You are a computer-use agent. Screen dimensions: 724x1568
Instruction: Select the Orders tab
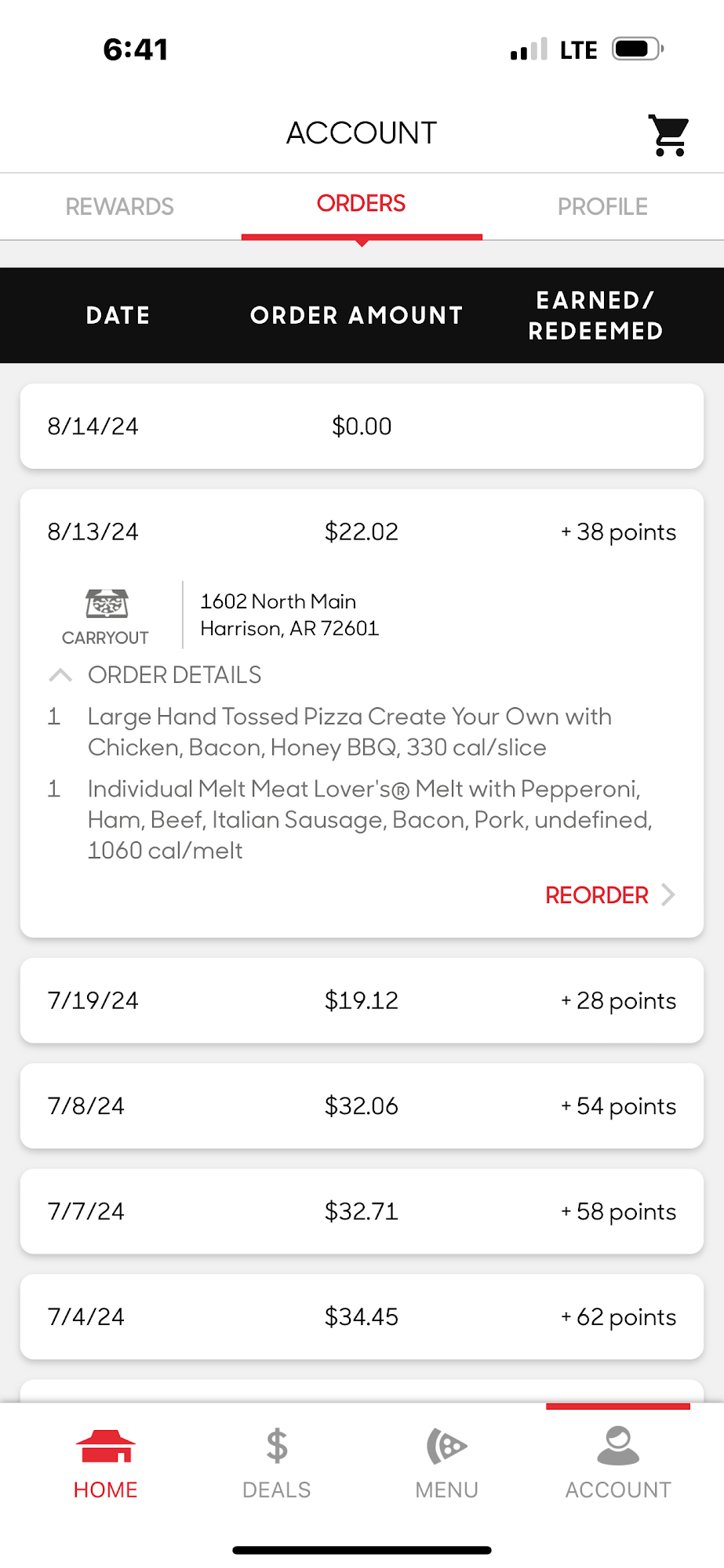[x=361, y=205]
